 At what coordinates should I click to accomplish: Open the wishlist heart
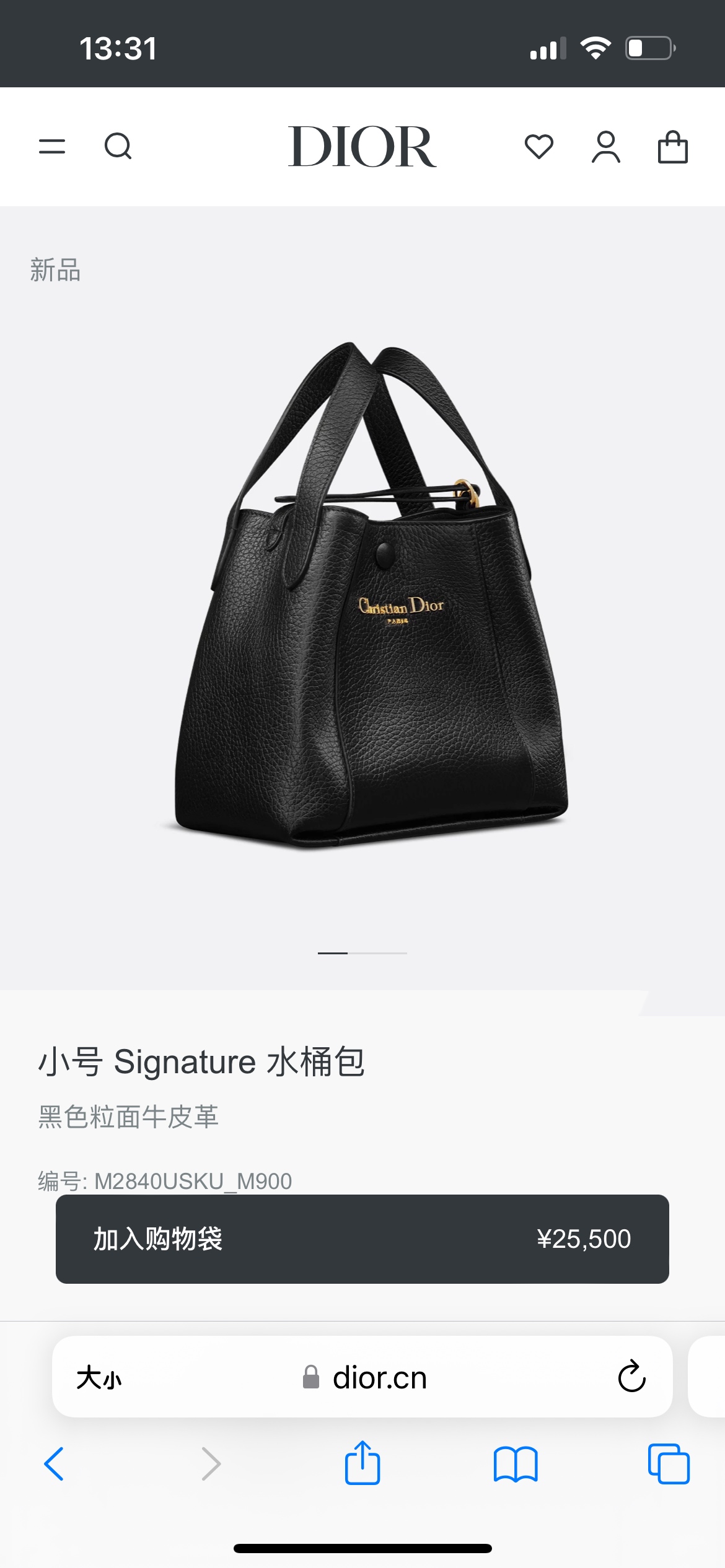point(538,147)
